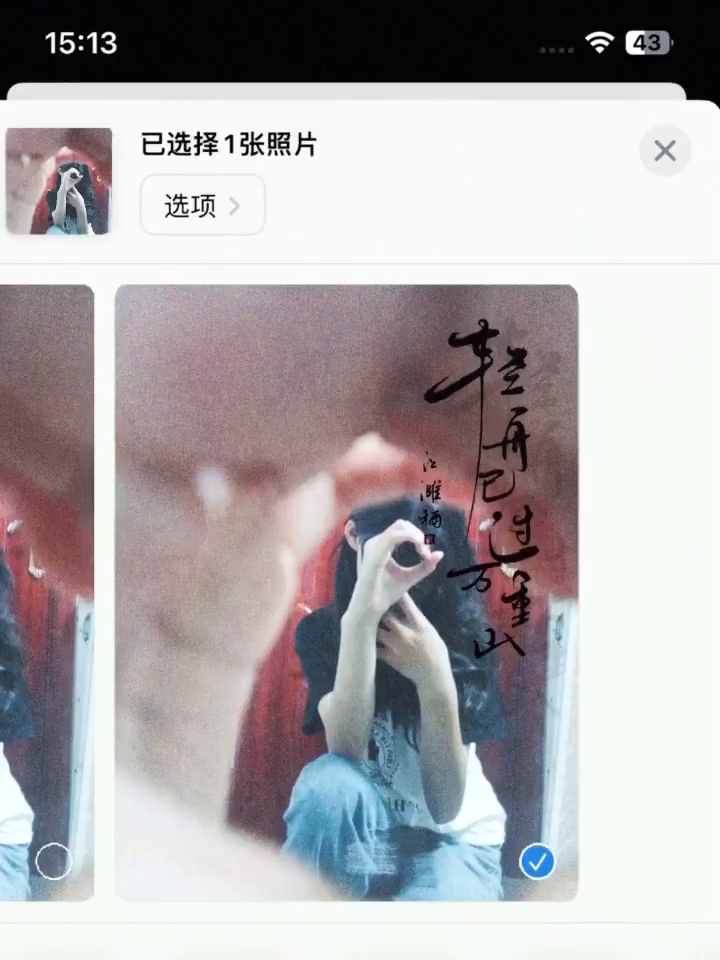720x960 pixels.
Task: Close the share sheet
Action: [665, 151]
